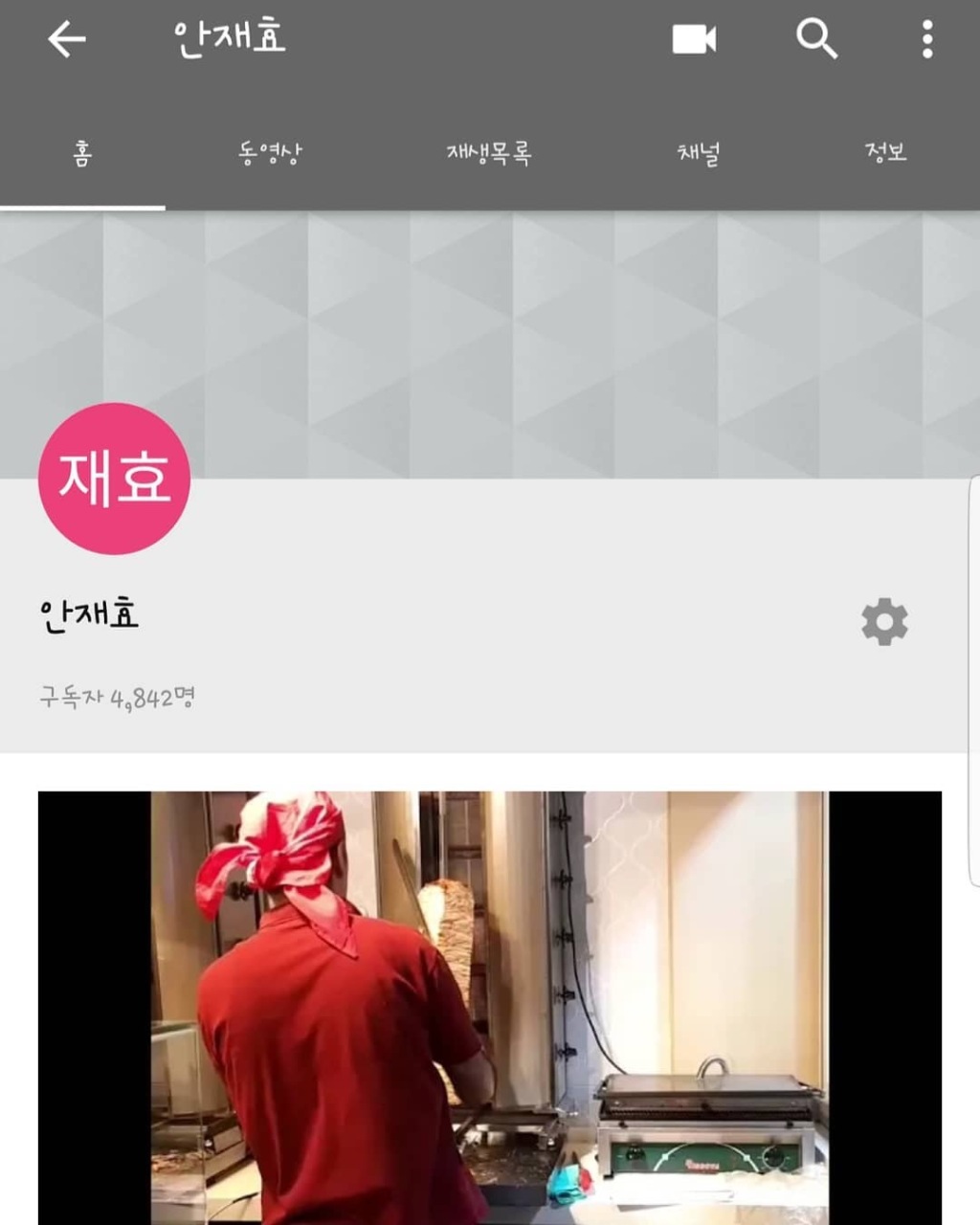Open the three-dot overflow menu
Screen dimensions: 980x1225
tap(926, 40)
